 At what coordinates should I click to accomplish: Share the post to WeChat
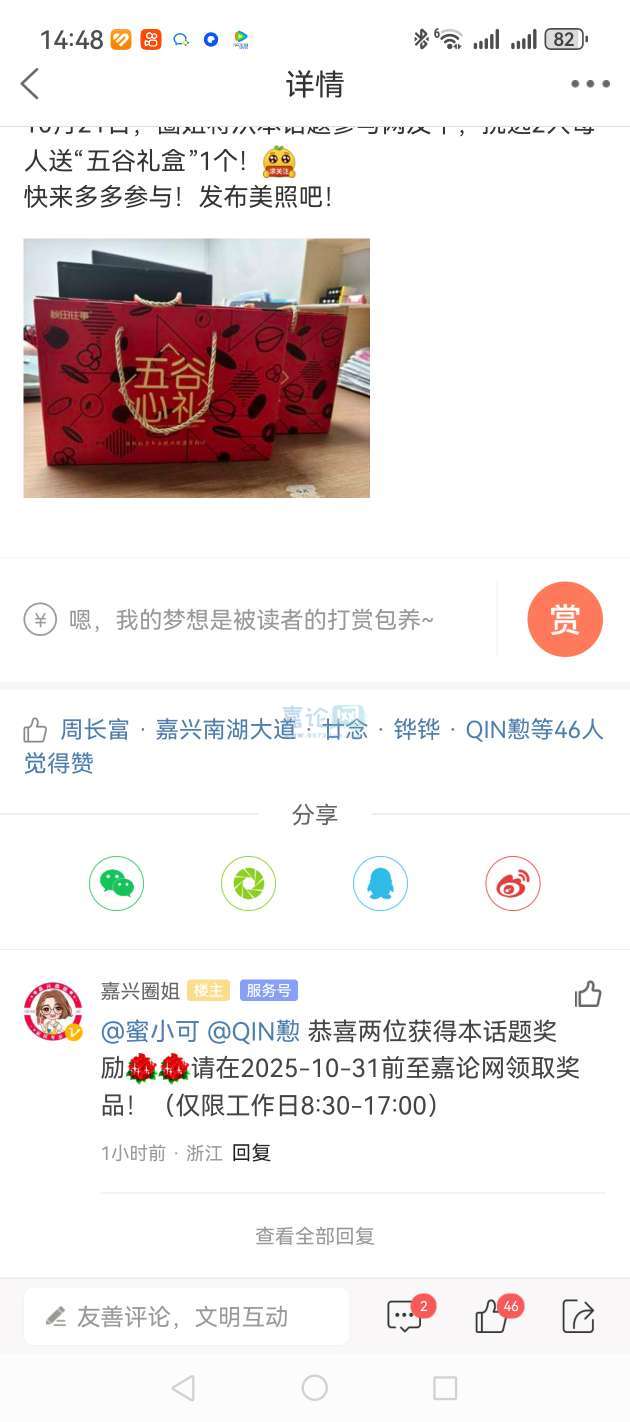(x=117, y=883)
